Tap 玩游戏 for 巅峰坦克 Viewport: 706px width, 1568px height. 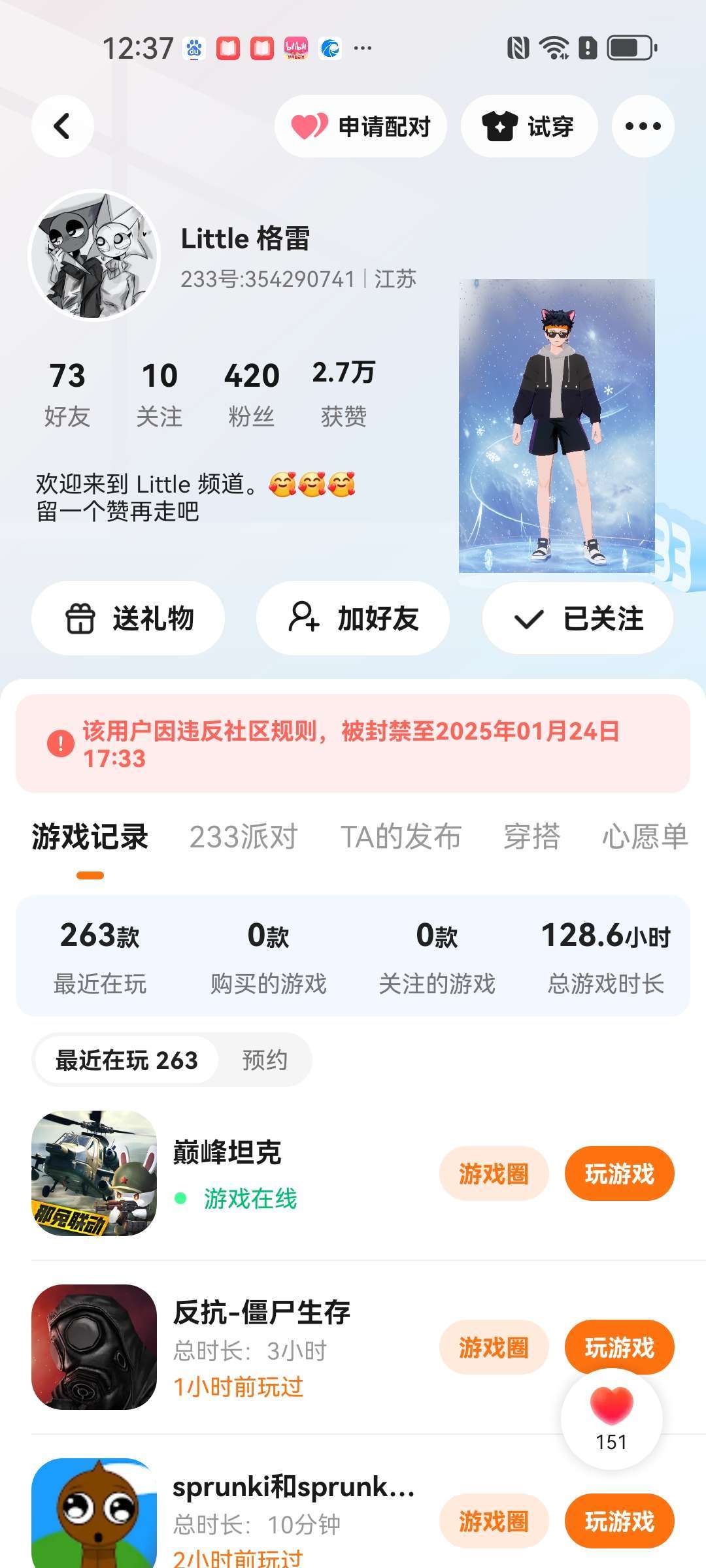[x=619, y=1173]
